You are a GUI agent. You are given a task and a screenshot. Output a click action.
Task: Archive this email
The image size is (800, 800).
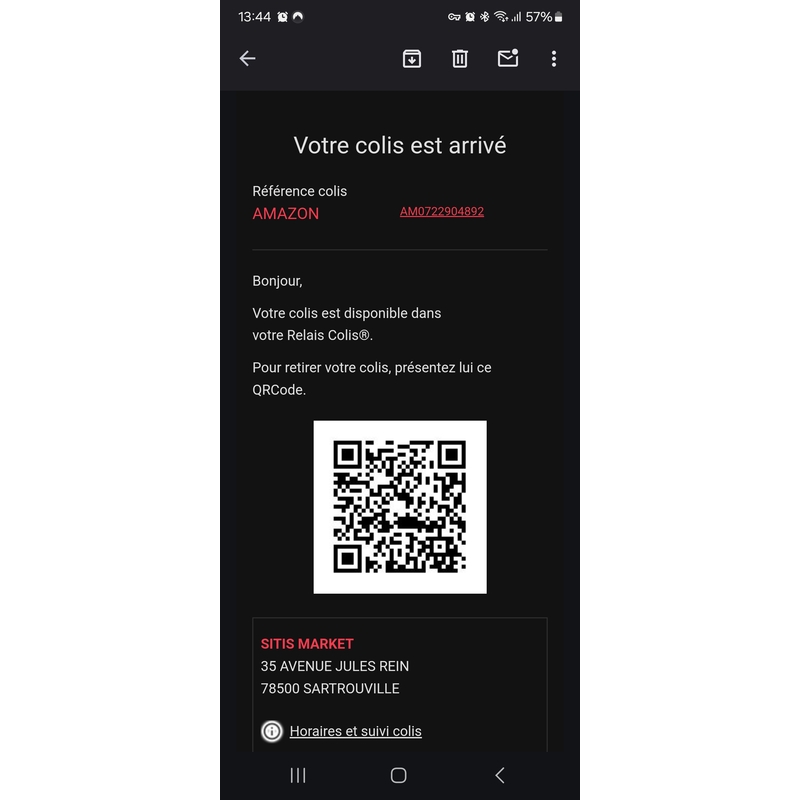(412, 59)
